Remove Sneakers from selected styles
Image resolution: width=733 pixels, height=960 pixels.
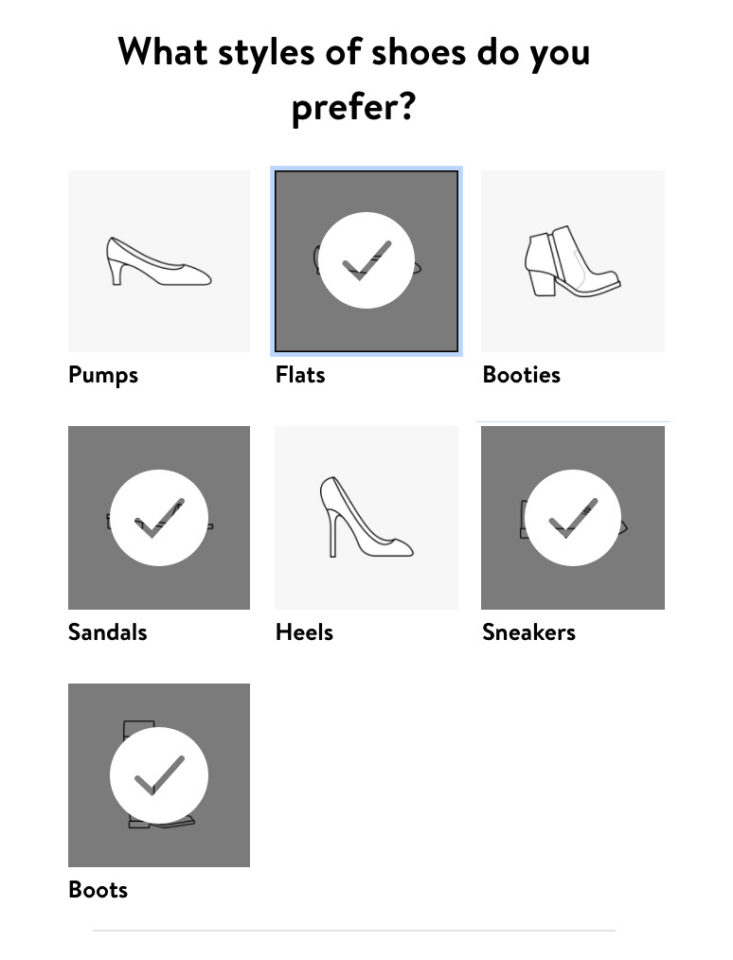pyautogui.click(x=572, y=517)
